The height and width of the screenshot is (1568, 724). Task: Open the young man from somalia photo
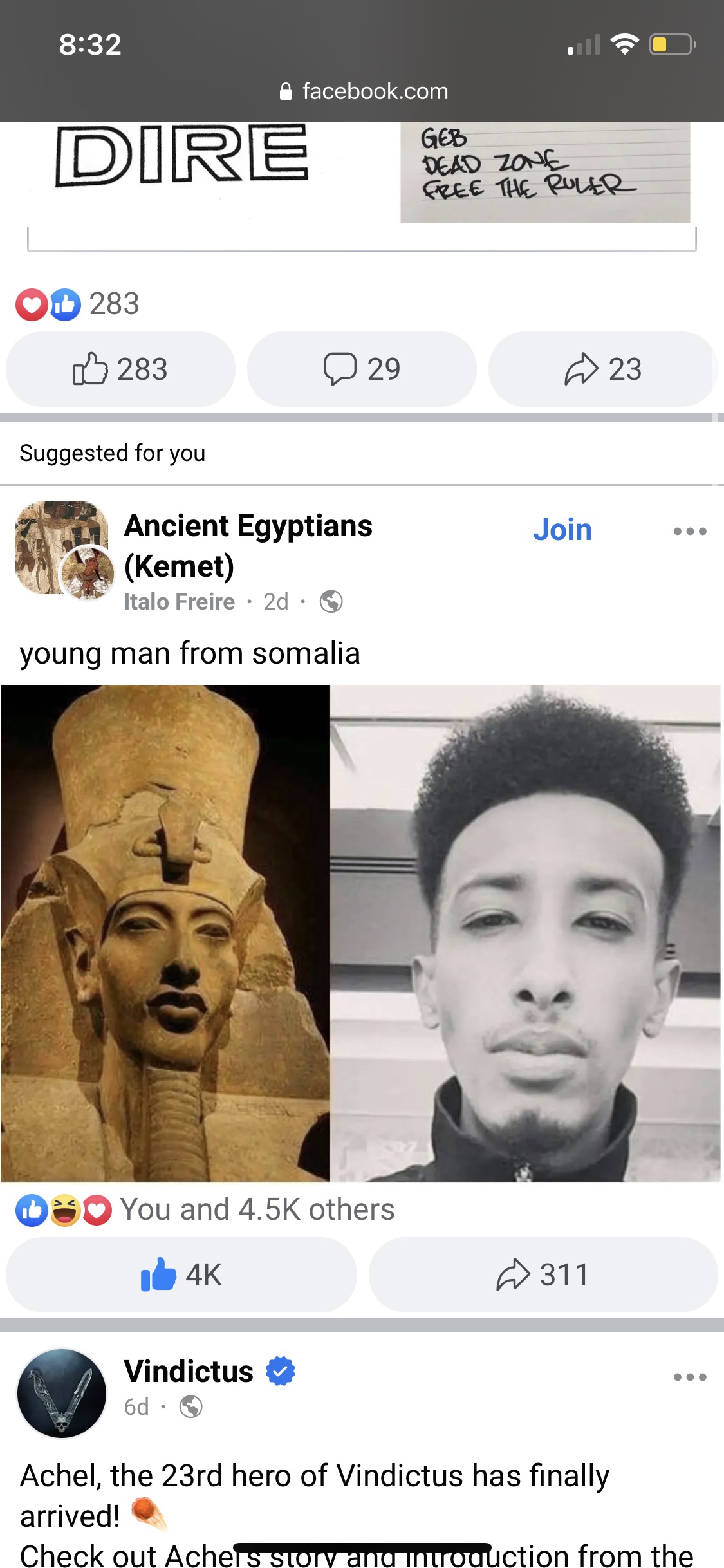pyautogui.click(x=360, y=933)
